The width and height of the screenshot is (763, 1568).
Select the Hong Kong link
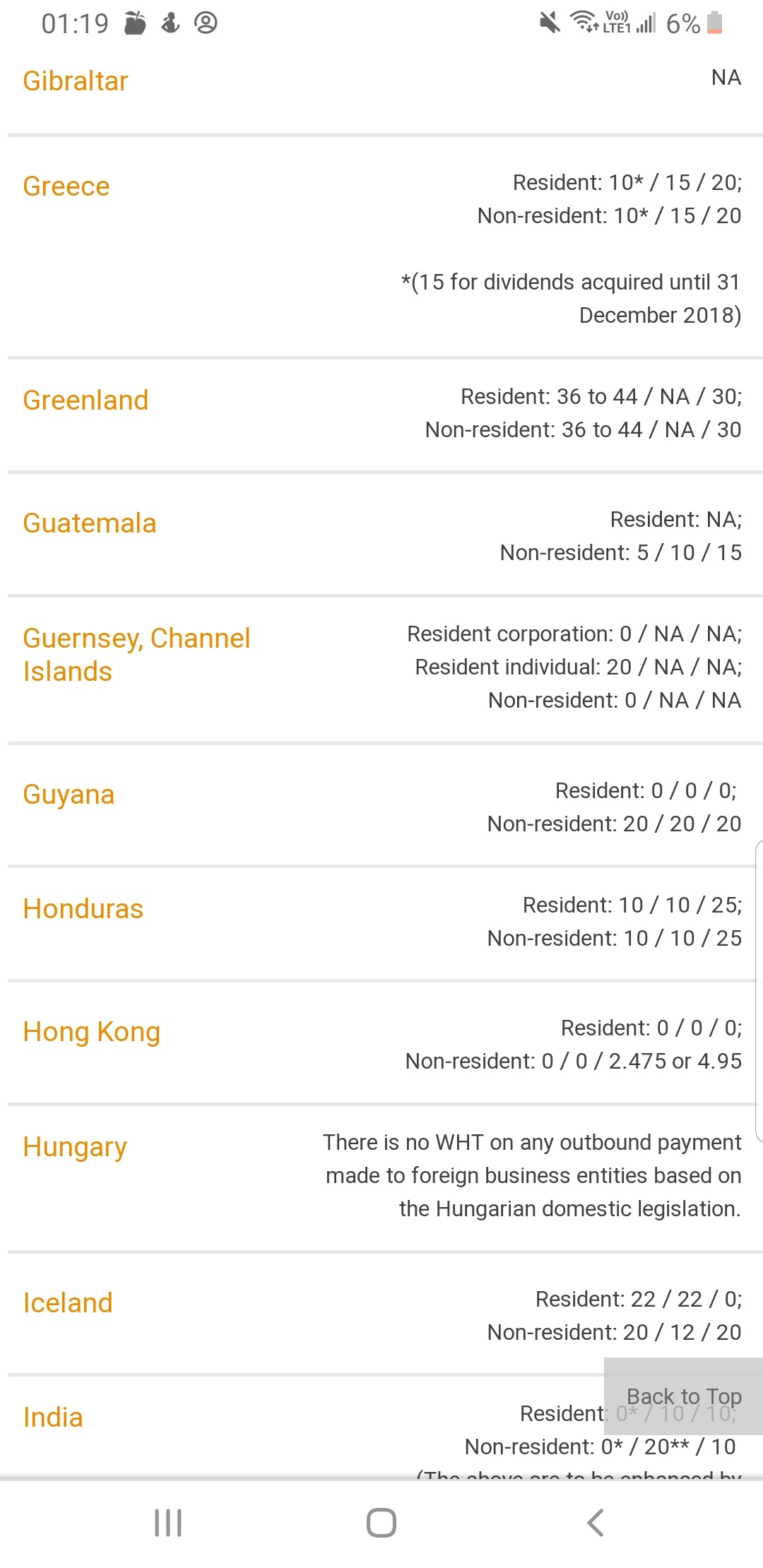click(92, 1032)
